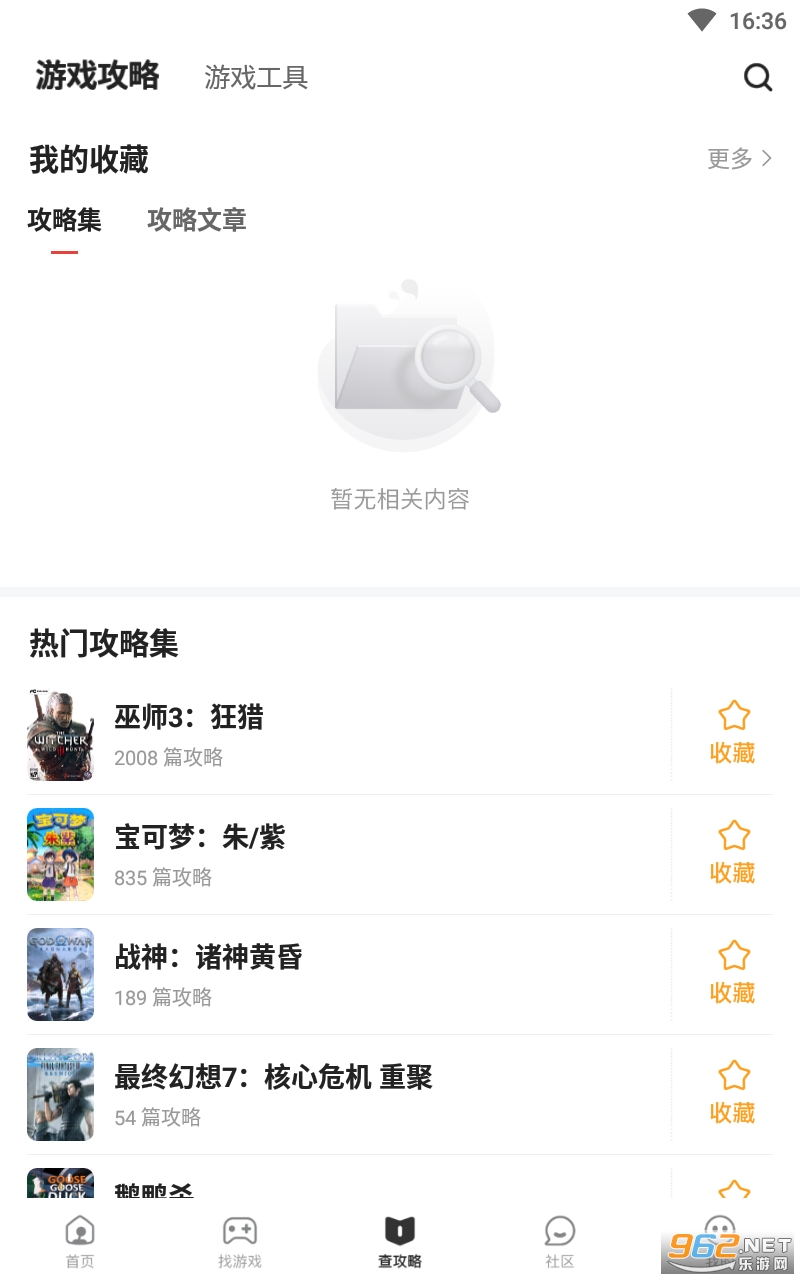
Task: Select the 游戏攻略 top tab
Action: point(98,75)
